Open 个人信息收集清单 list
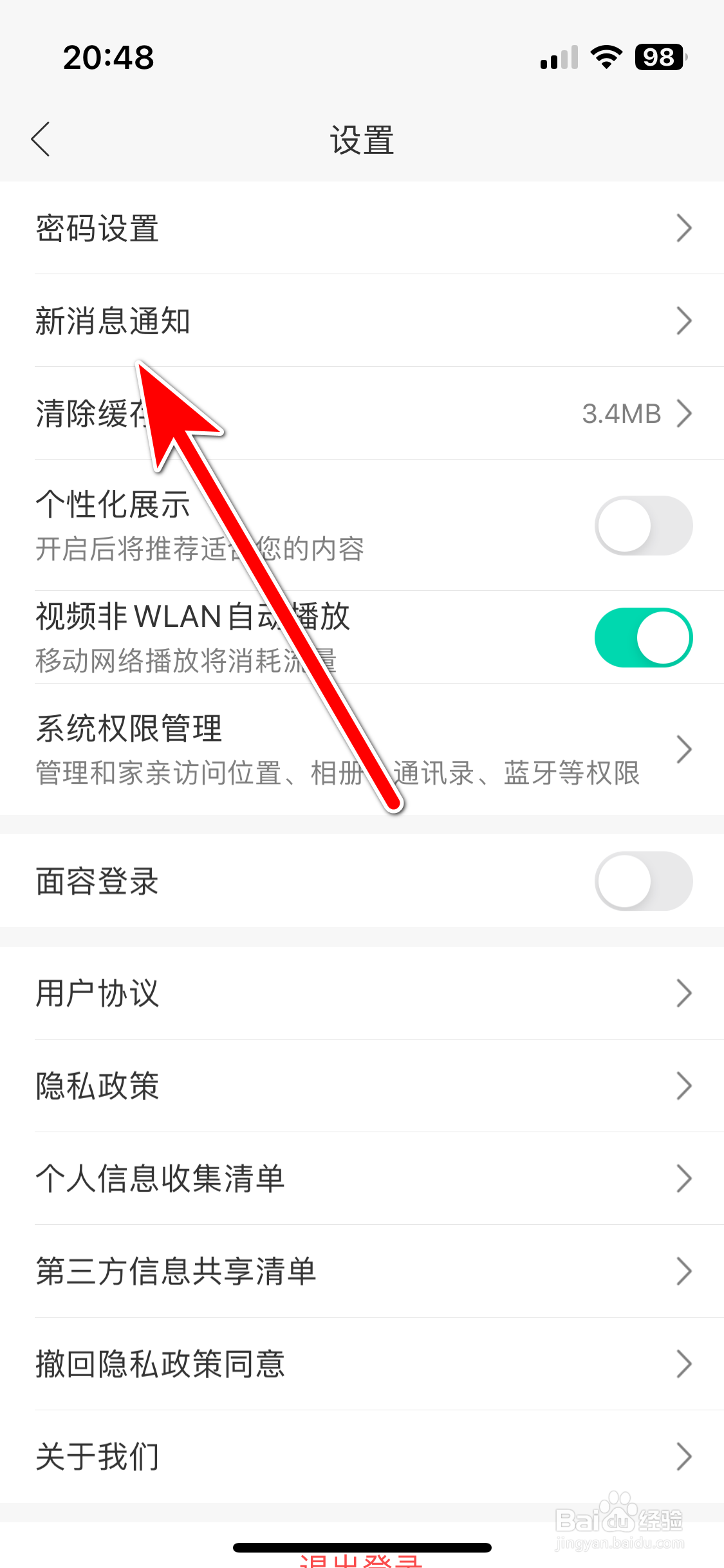This screenshot has height=1568, width=724. [x=362, y=1179]
